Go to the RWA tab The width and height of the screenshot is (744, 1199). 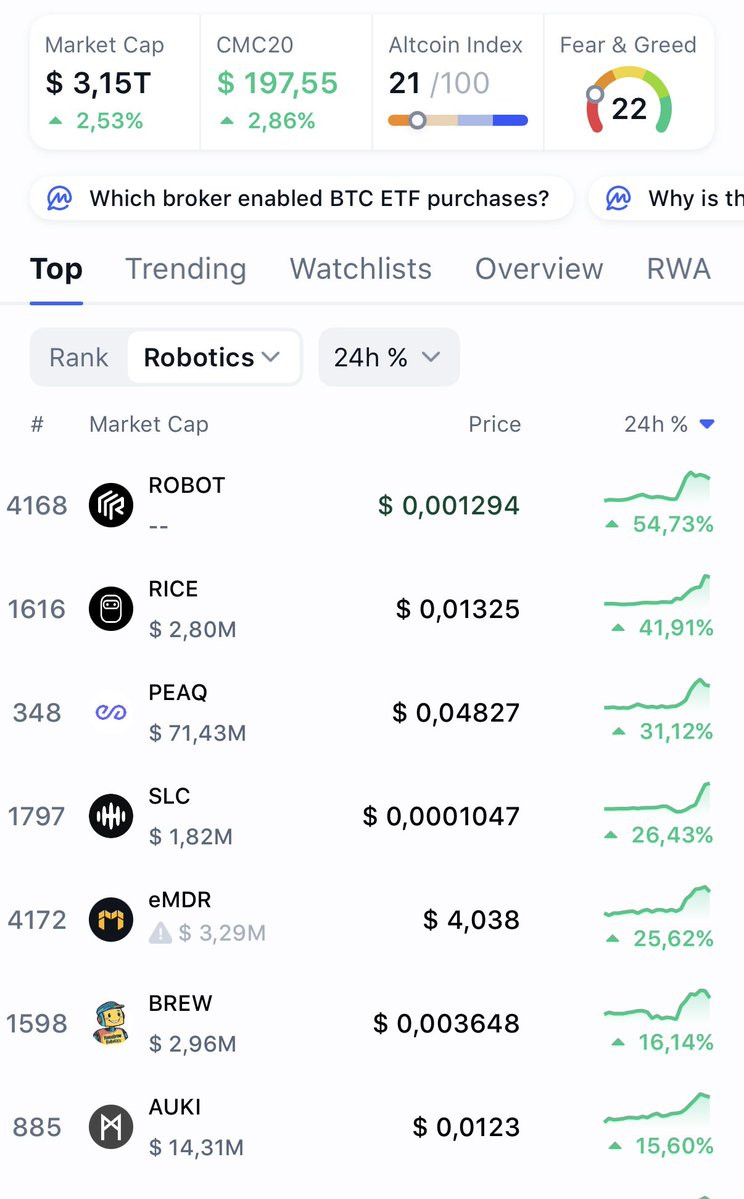(x=679, y=269)
